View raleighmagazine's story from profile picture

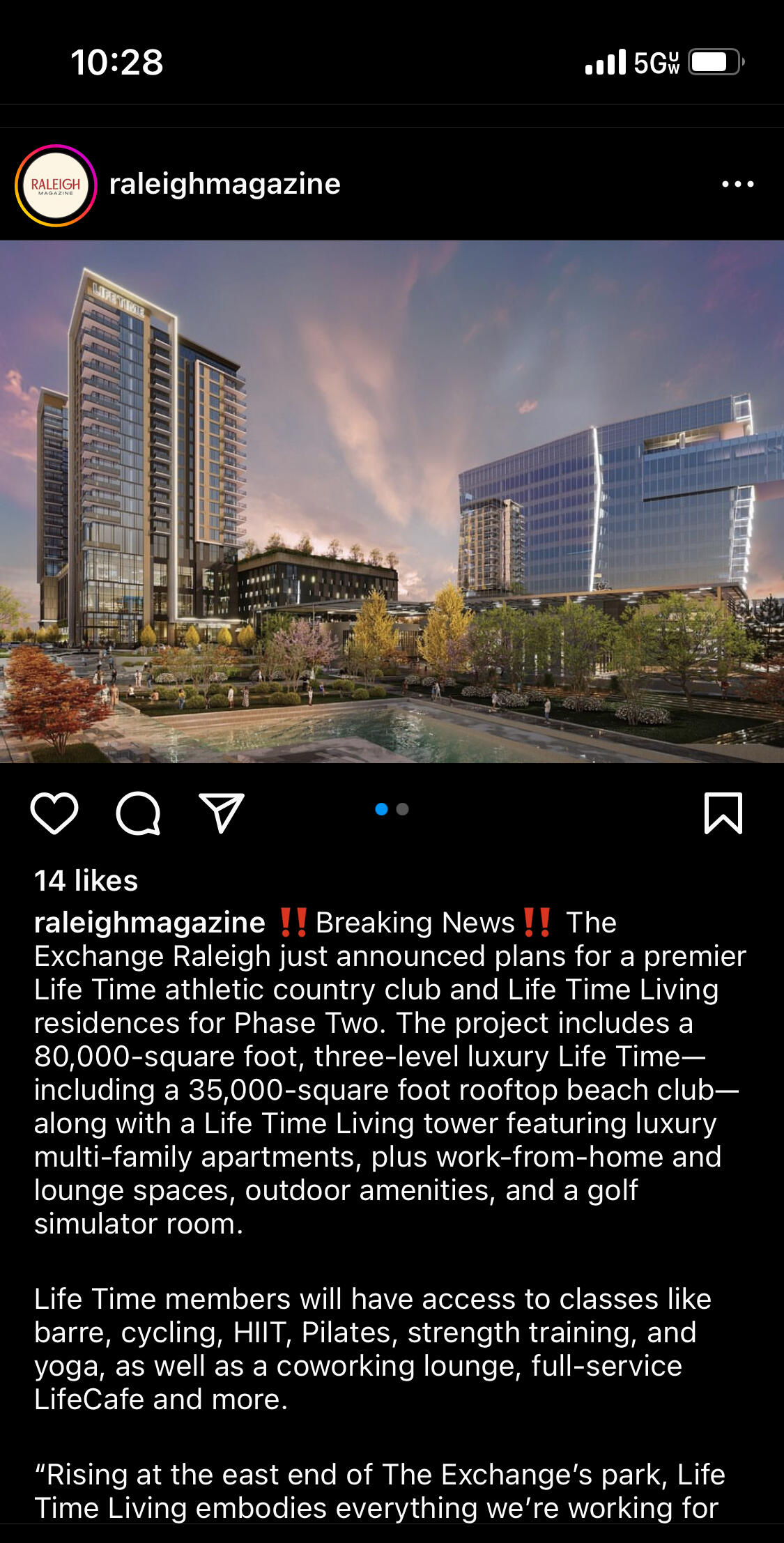56,185
